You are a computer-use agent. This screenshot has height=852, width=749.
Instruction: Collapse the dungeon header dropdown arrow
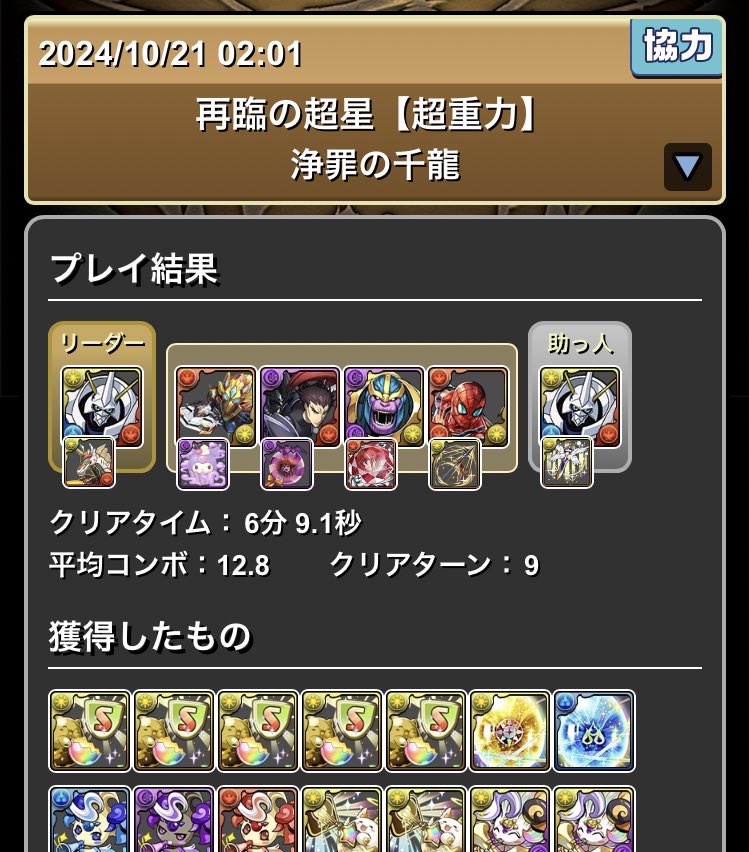pyautogui.click(x=687, y=167)
